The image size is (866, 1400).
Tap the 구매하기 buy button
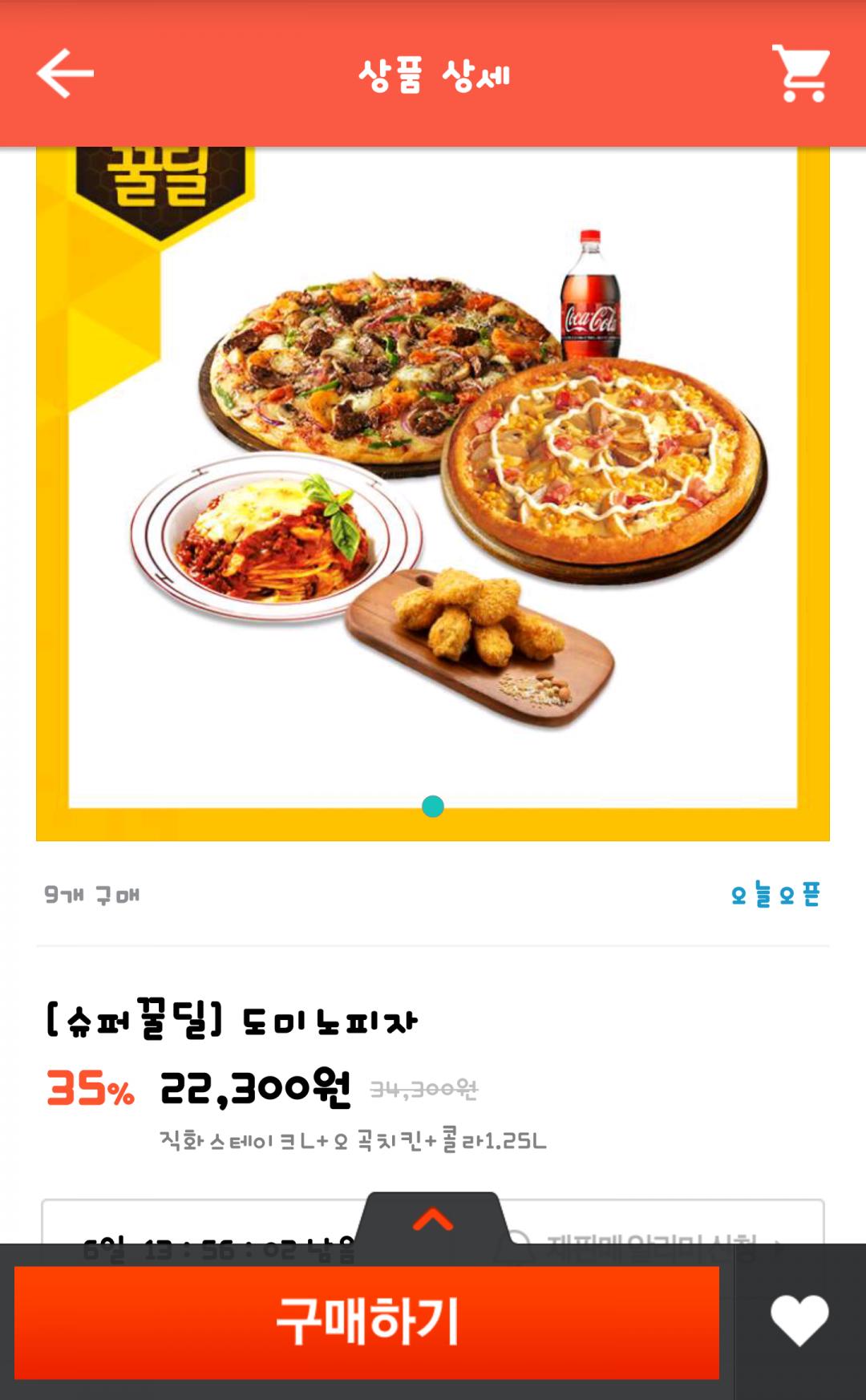pos(366,1321)
